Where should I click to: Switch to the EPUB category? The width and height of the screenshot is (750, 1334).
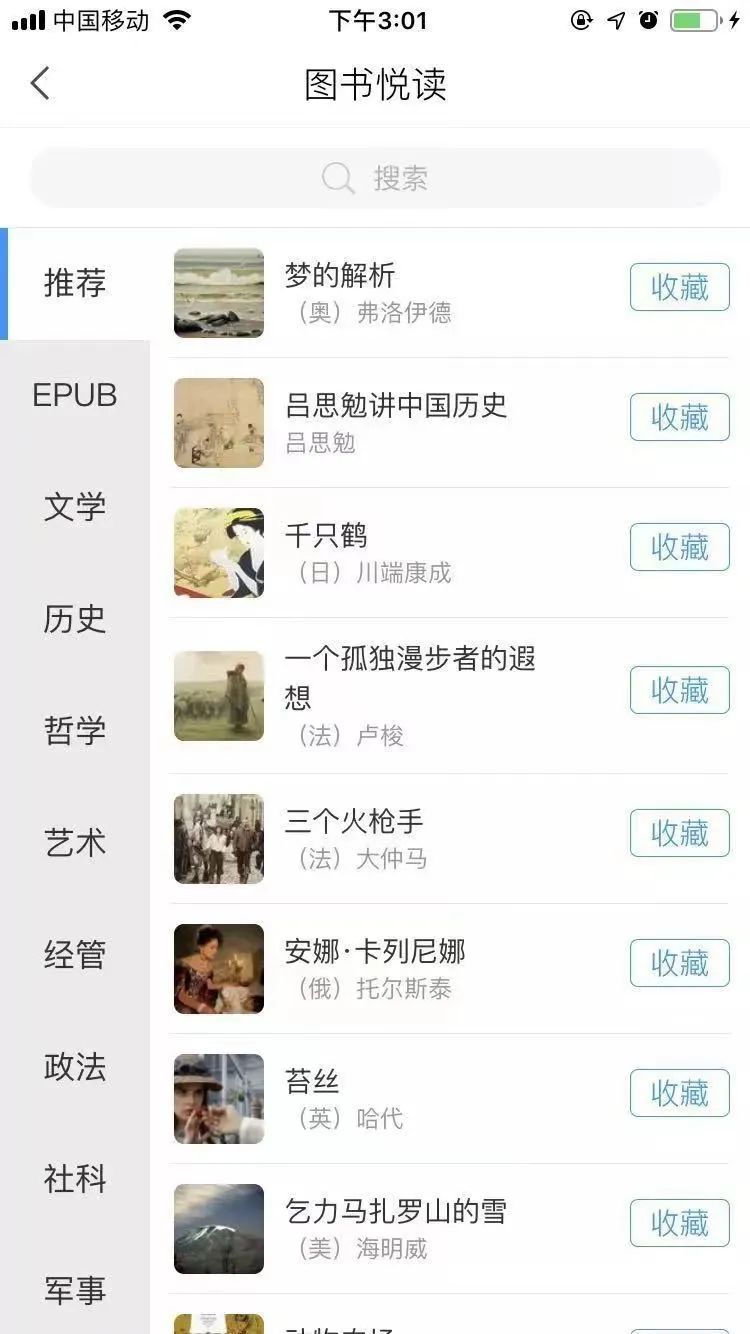coord(75,396)
